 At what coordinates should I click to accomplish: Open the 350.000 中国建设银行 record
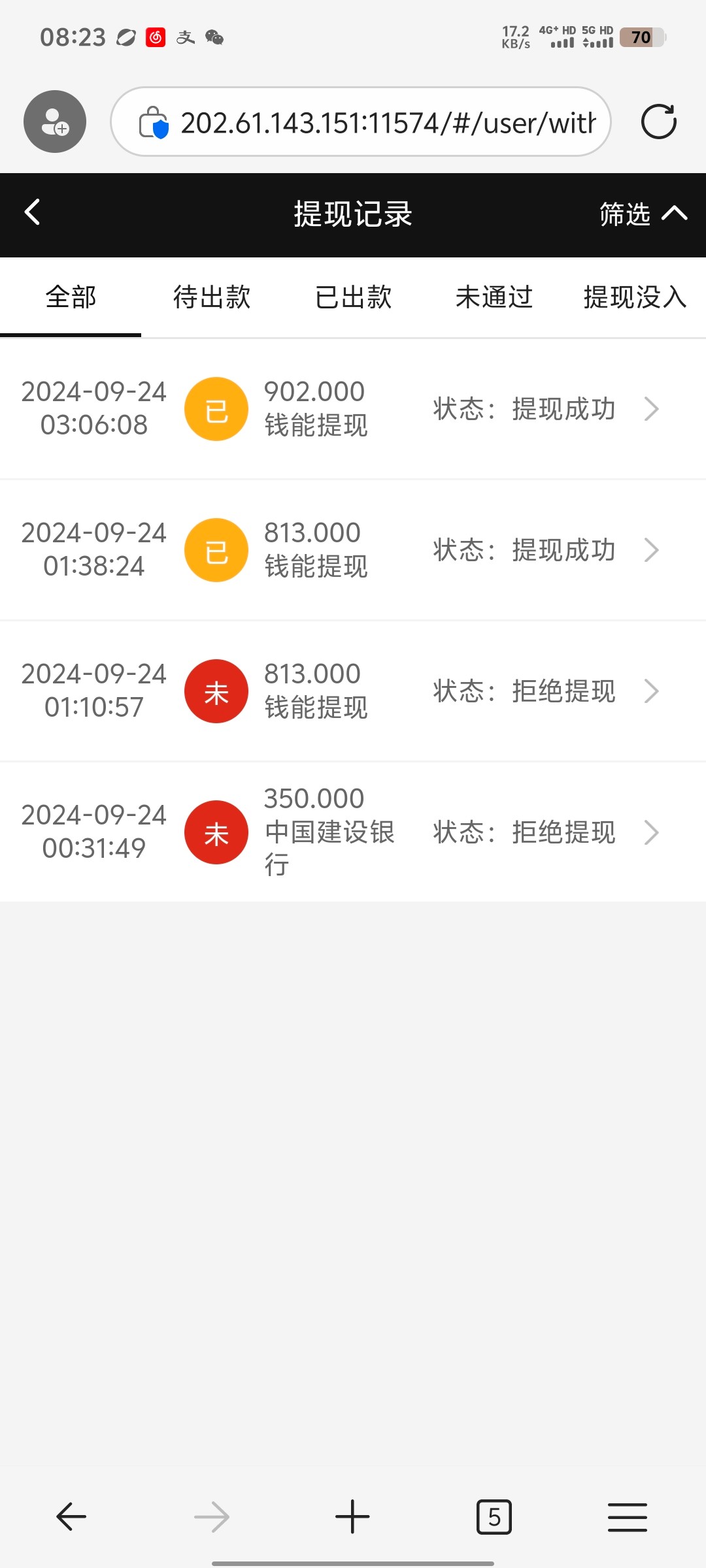point(353,832)
